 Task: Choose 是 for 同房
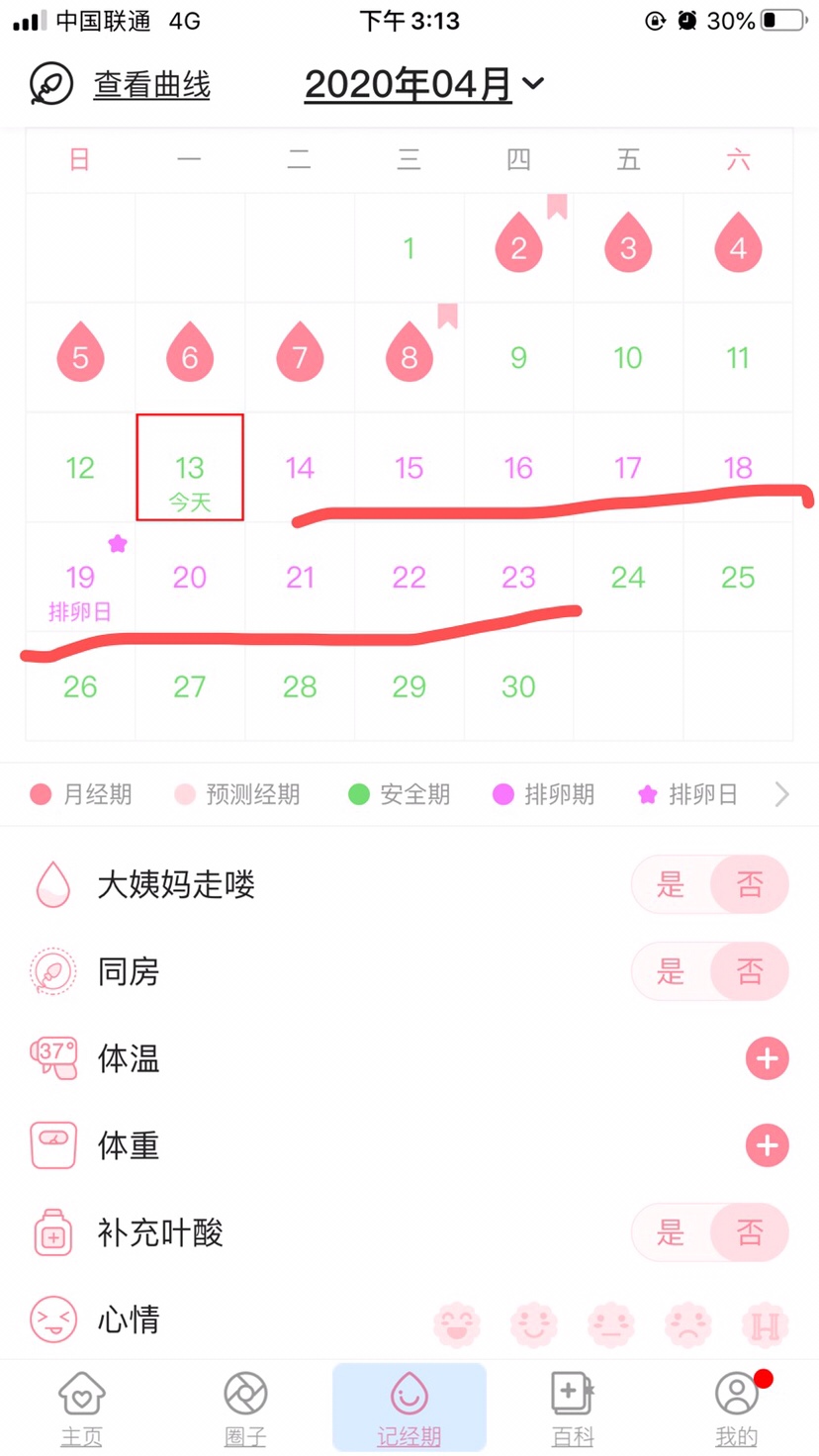tap(671, 971)
